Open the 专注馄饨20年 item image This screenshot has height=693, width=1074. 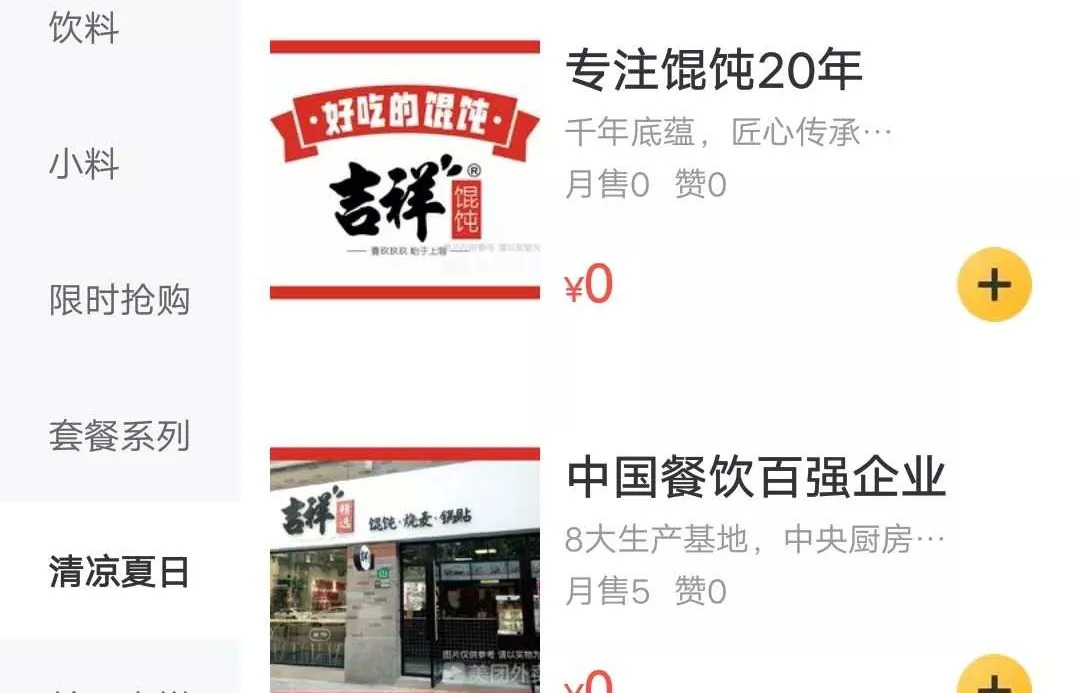405,170
